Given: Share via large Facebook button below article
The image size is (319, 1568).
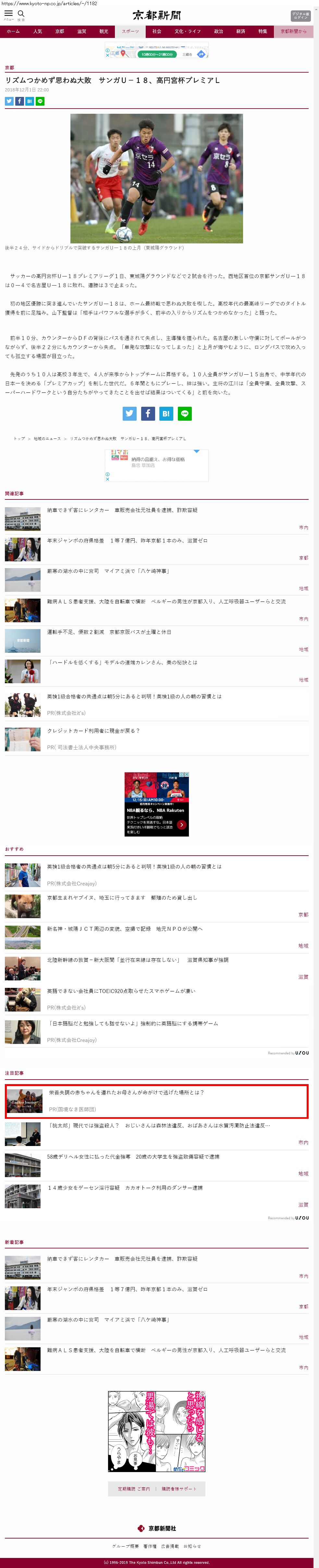Looking at the screenshot, I should pyautogui.click(x=148, y=413).
